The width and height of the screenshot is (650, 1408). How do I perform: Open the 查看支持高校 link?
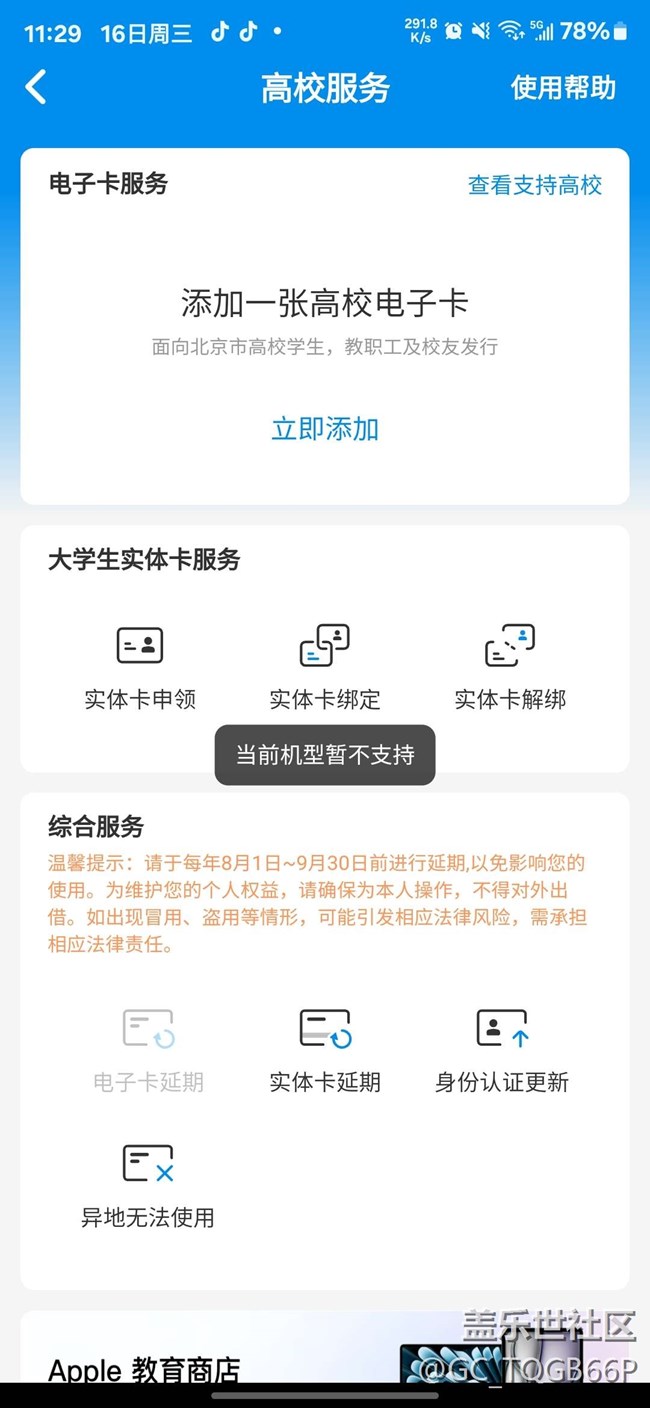click(x=535, y=185)
